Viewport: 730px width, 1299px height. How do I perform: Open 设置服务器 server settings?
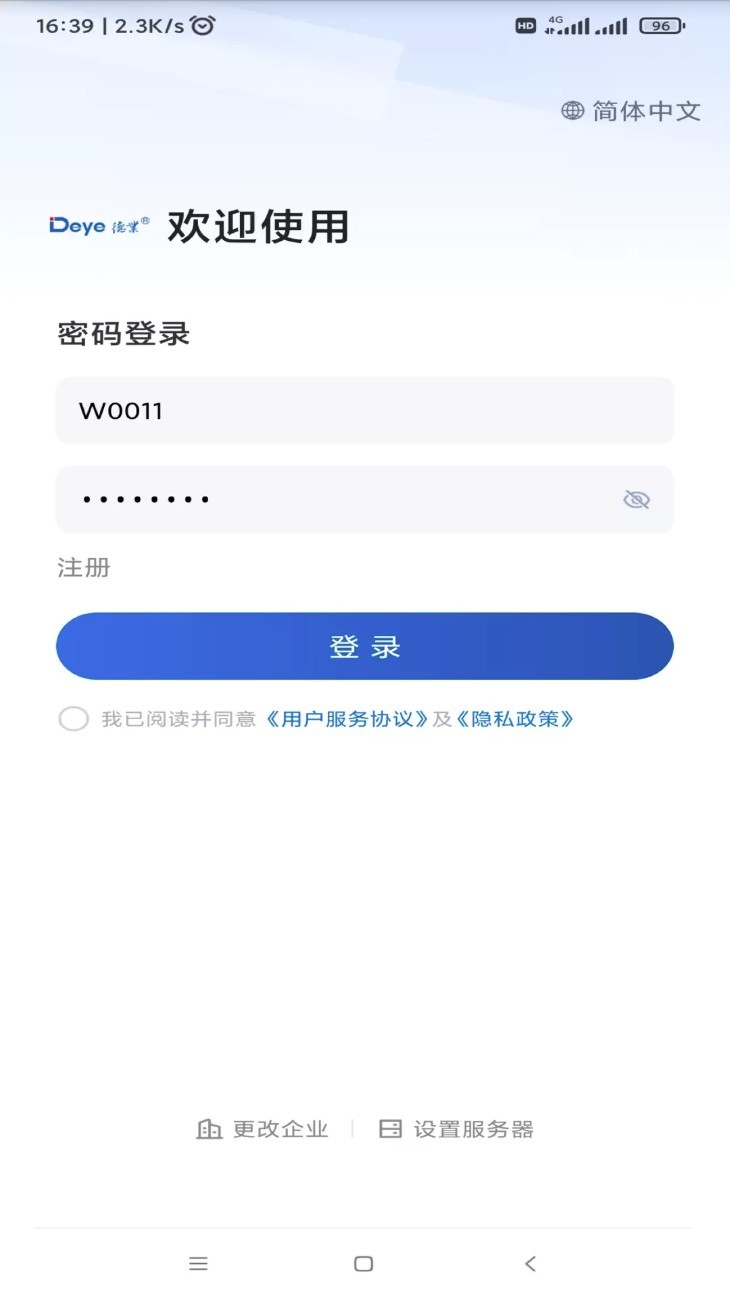pos(474,1130)
